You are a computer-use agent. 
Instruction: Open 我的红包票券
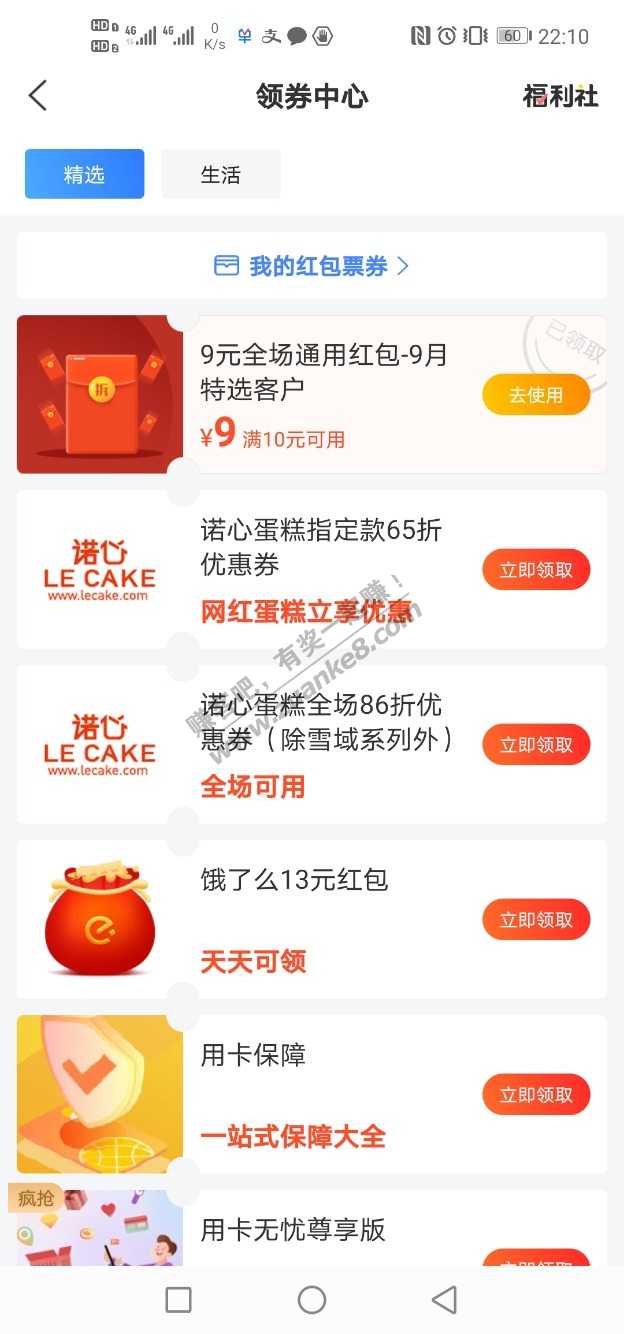tap(312, 266)
